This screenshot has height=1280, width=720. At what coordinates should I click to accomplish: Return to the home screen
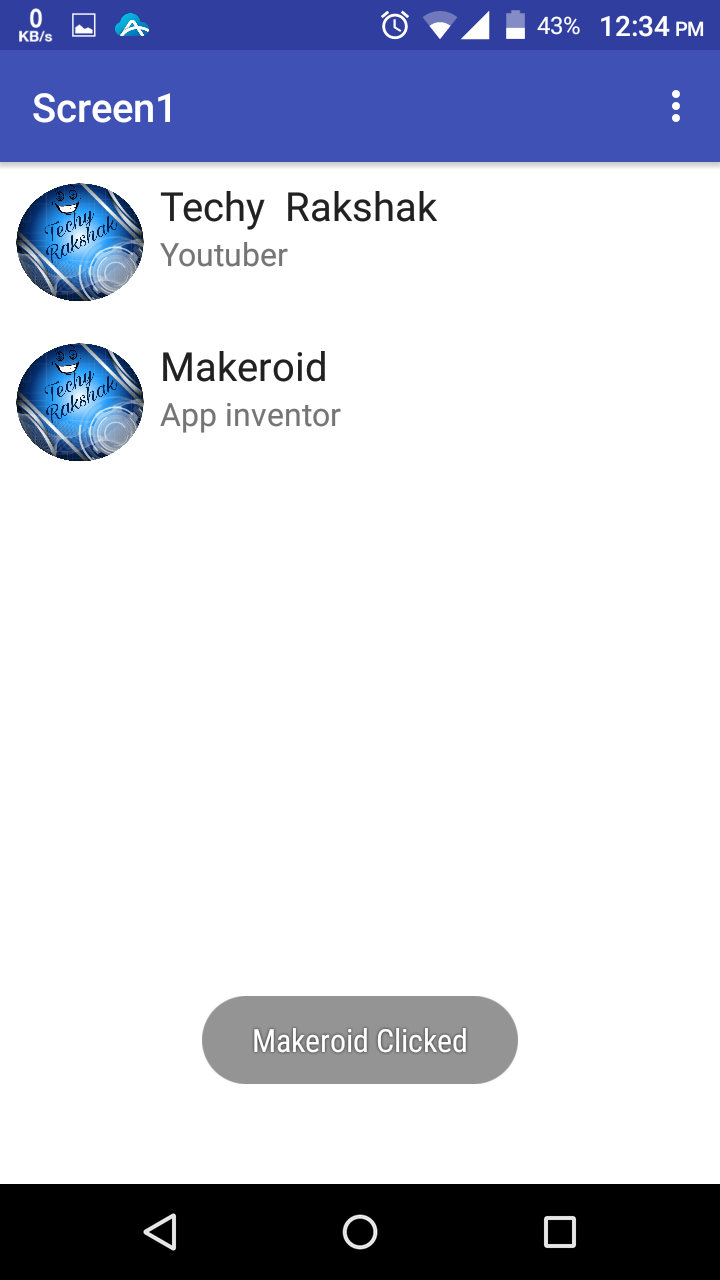360,1231
